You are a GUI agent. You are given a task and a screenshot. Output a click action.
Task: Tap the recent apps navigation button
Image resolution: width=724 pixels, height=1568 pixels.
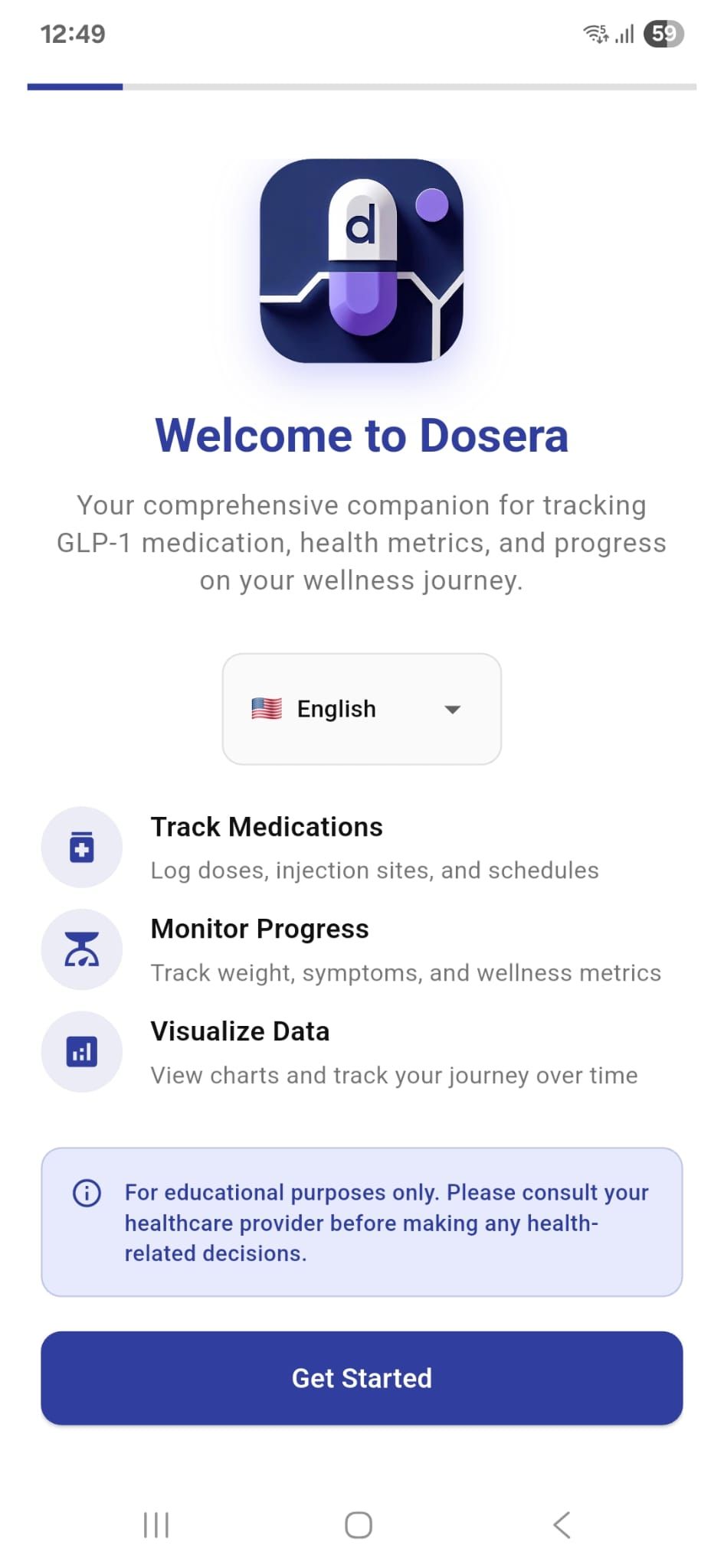156,1524
